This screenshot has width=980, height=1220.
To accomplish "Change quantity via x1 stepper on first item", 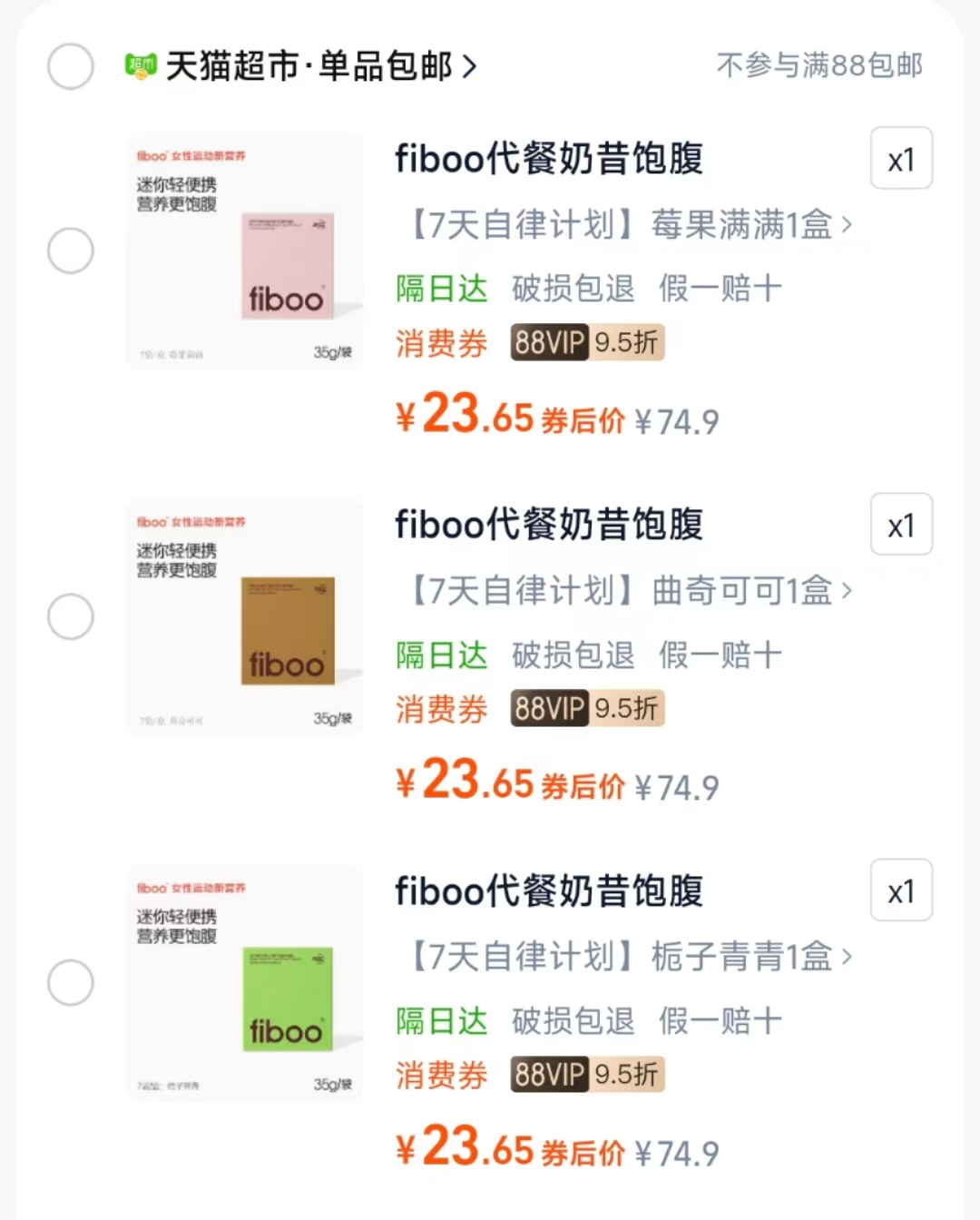I will coord(901,159).
